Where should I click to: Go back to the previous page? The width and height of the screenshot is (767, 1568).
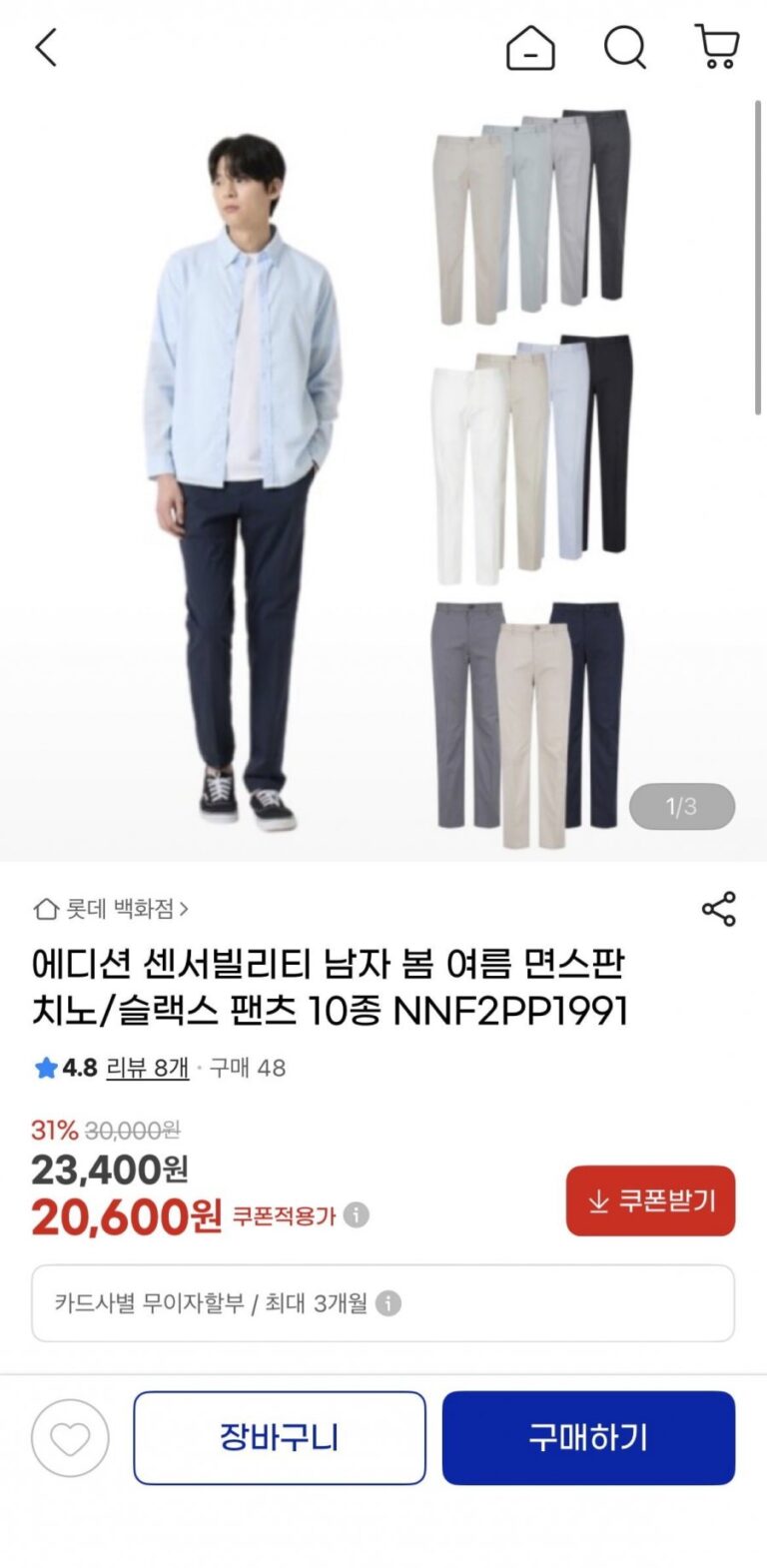click(x=46, y=47)
